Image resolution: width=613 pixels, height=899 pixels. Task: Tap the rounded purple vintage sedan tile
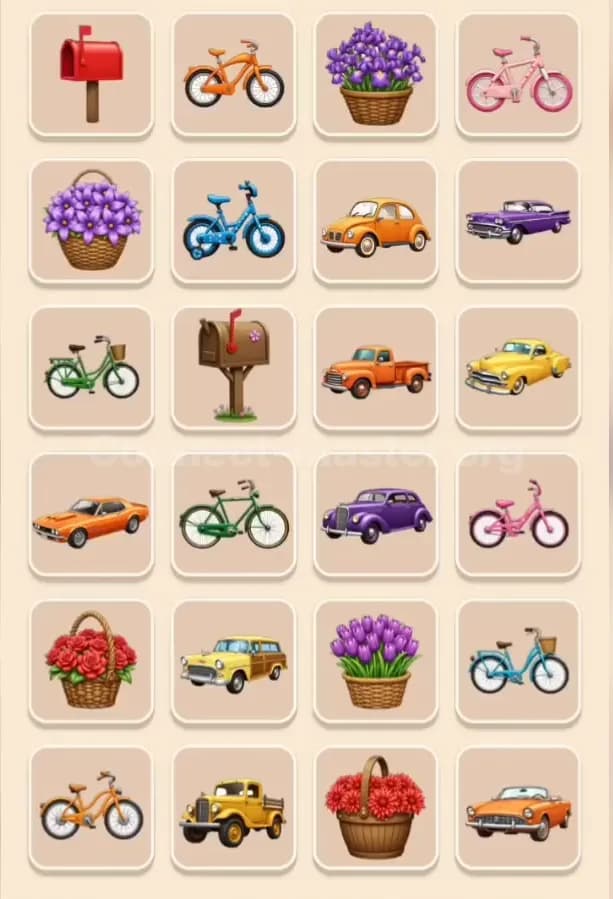[375, 515]
